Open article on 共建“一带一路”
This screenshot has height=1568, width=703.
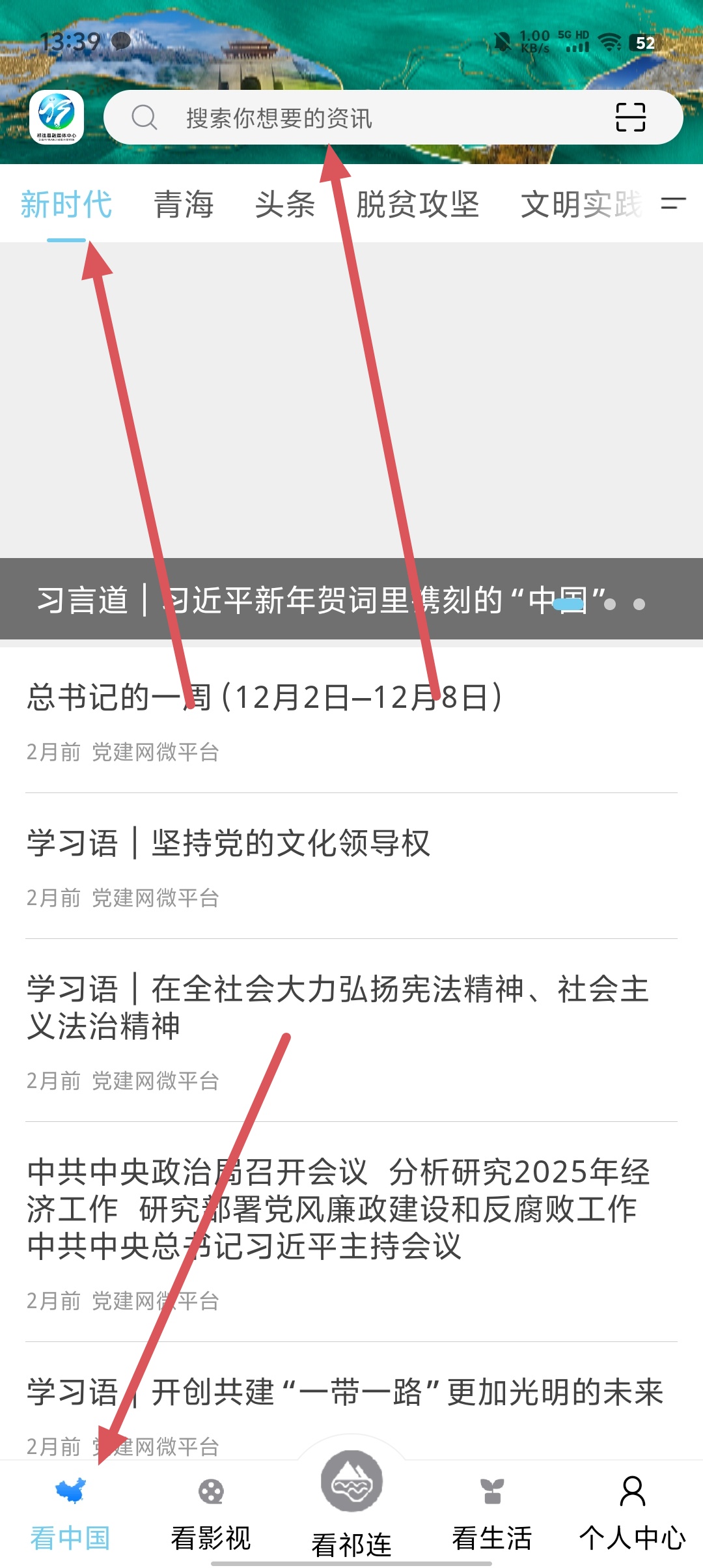(x=345, y=1393)
